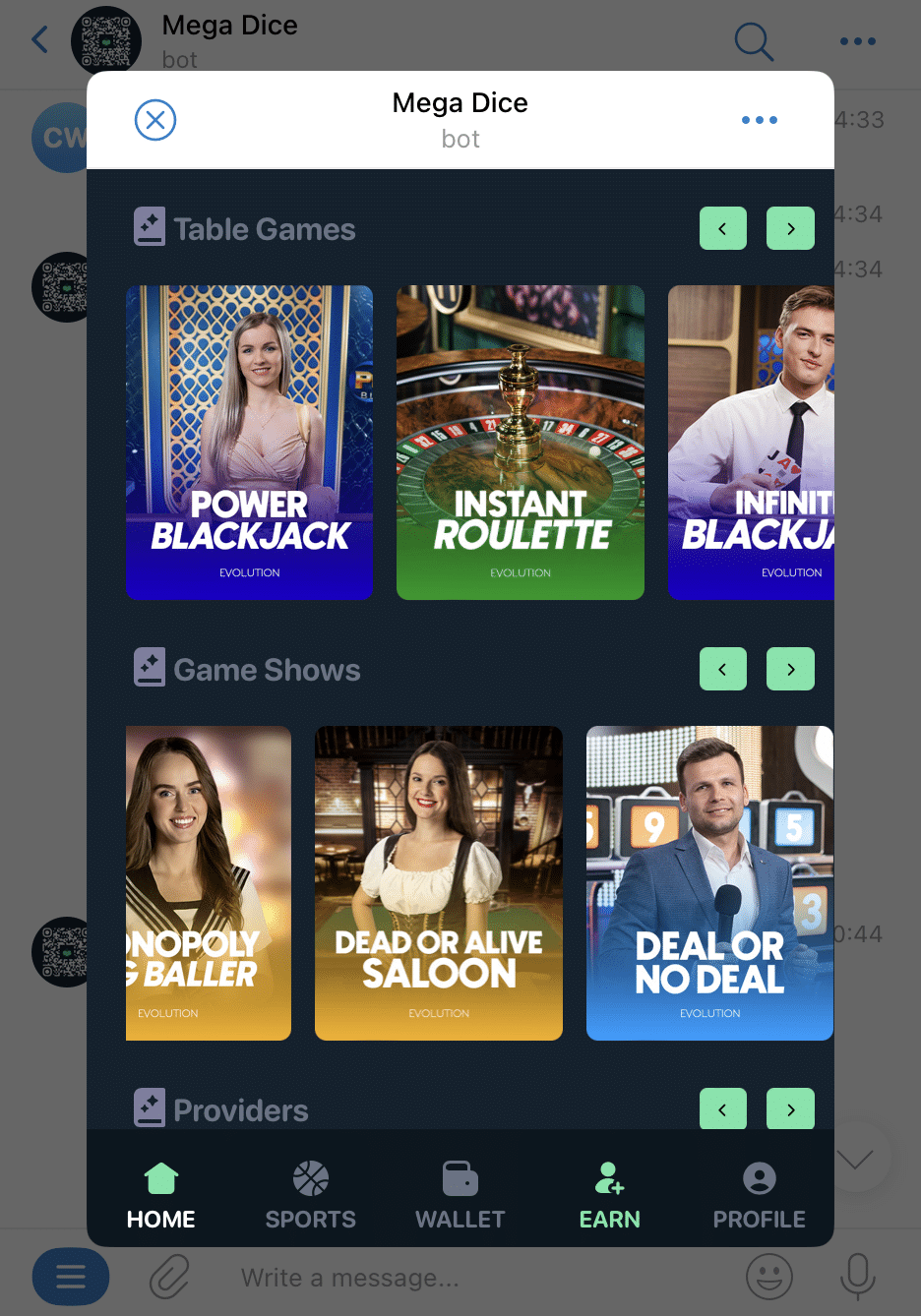Show previous Table Games

[x=723, y=228]
